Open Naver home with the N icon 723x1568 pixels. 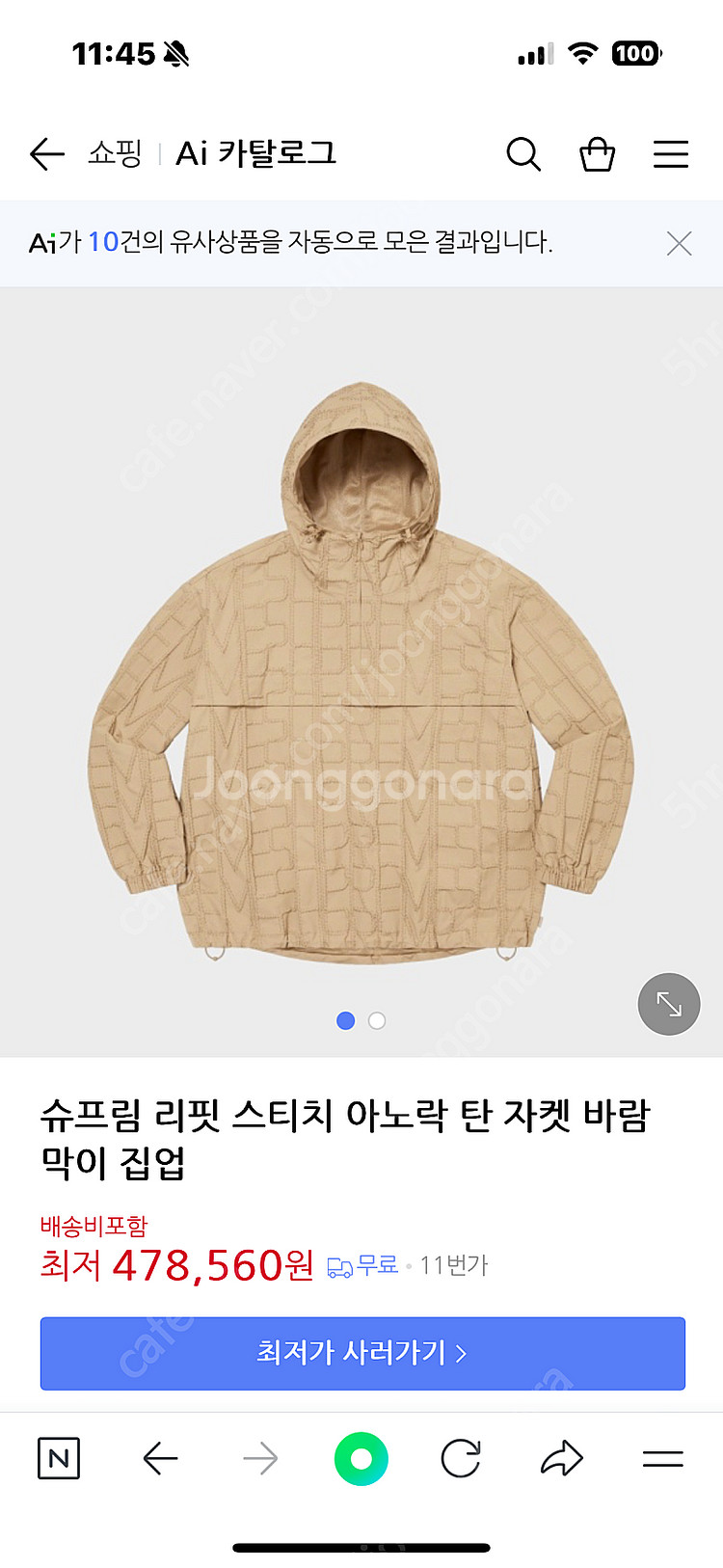point(59,1459)
